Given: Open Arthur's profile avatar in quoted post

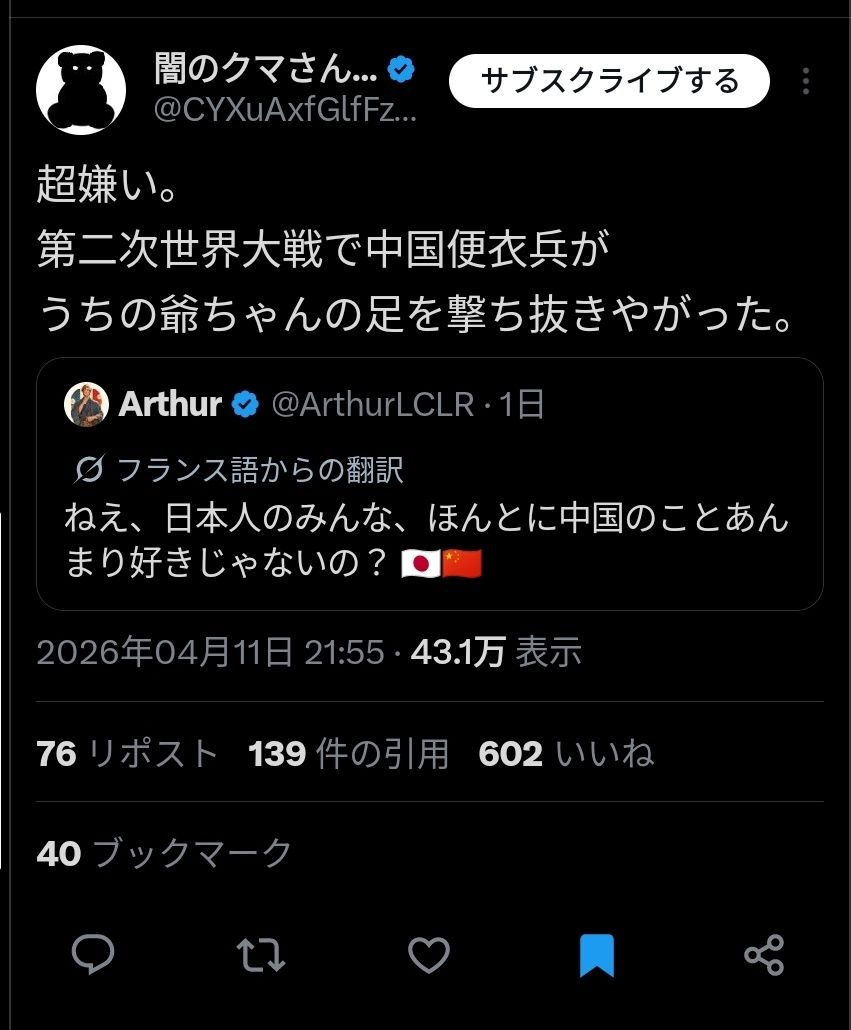Looking at the screenshot, I should click(x=87, y=404).
